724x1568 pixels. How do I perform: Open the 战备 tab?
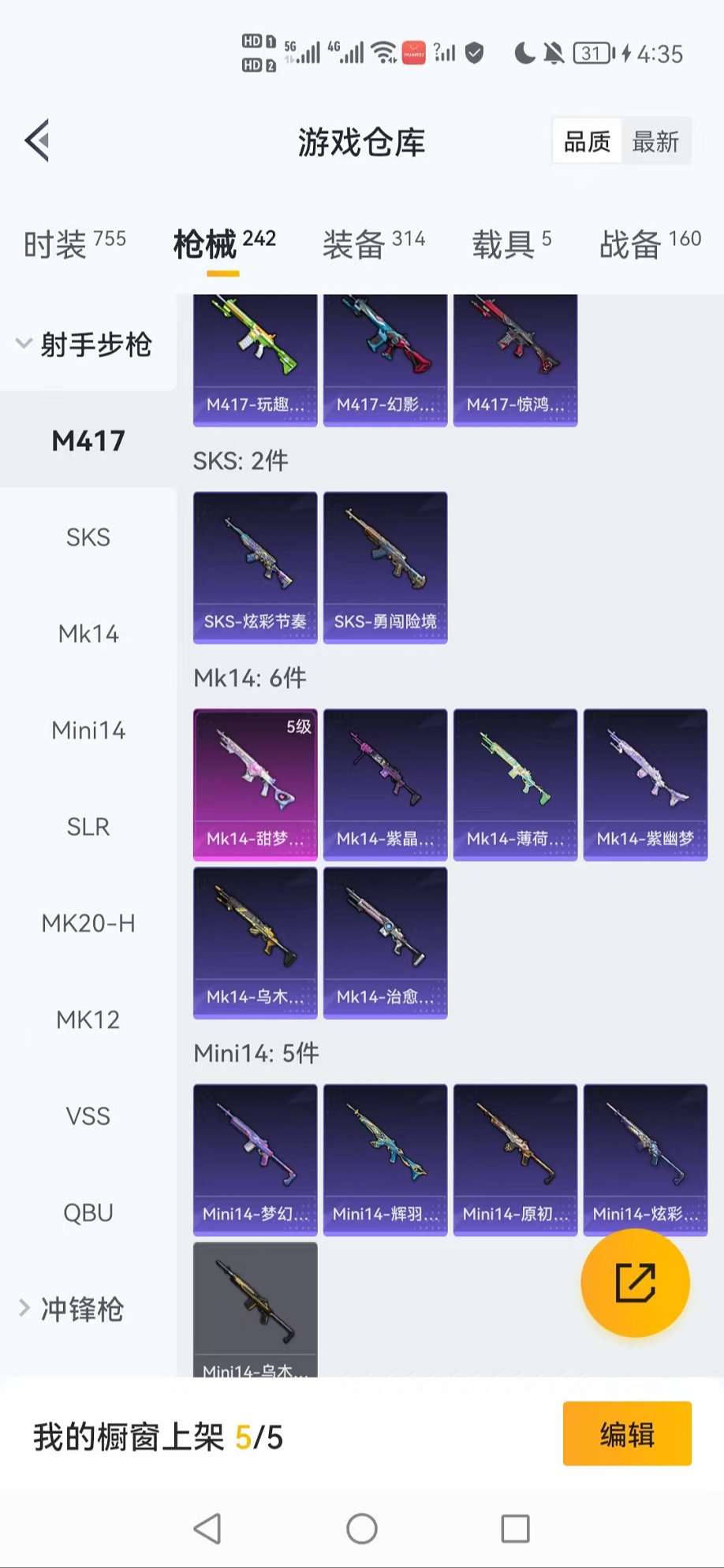pyautogui.click(x=650, y=244)
